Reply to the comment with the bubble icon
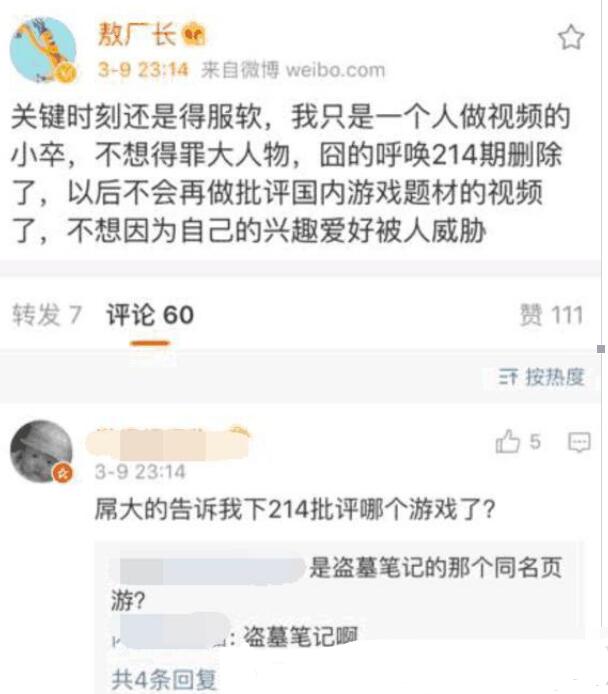 tap(578, 441)
